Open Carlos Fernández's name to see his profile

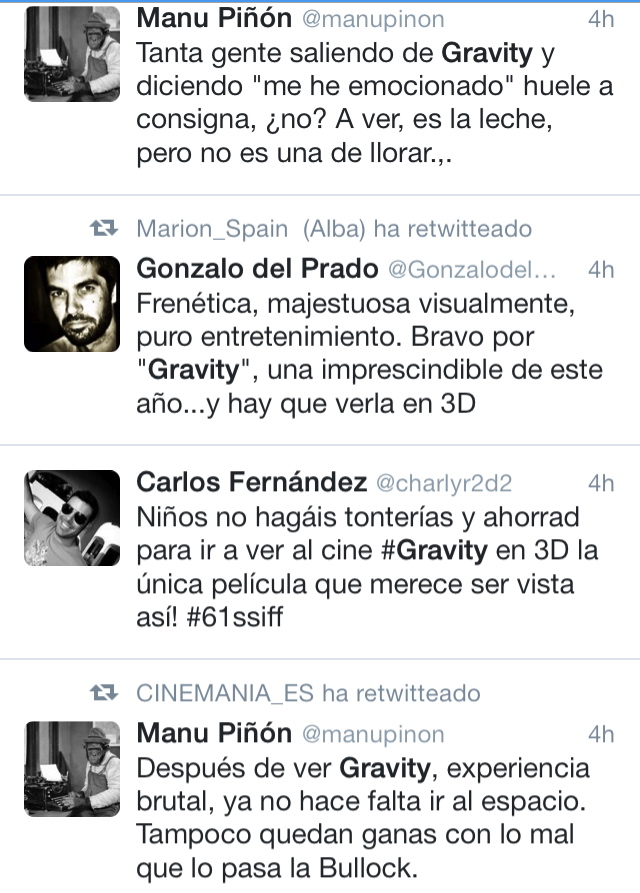click(x=251, y=482)
